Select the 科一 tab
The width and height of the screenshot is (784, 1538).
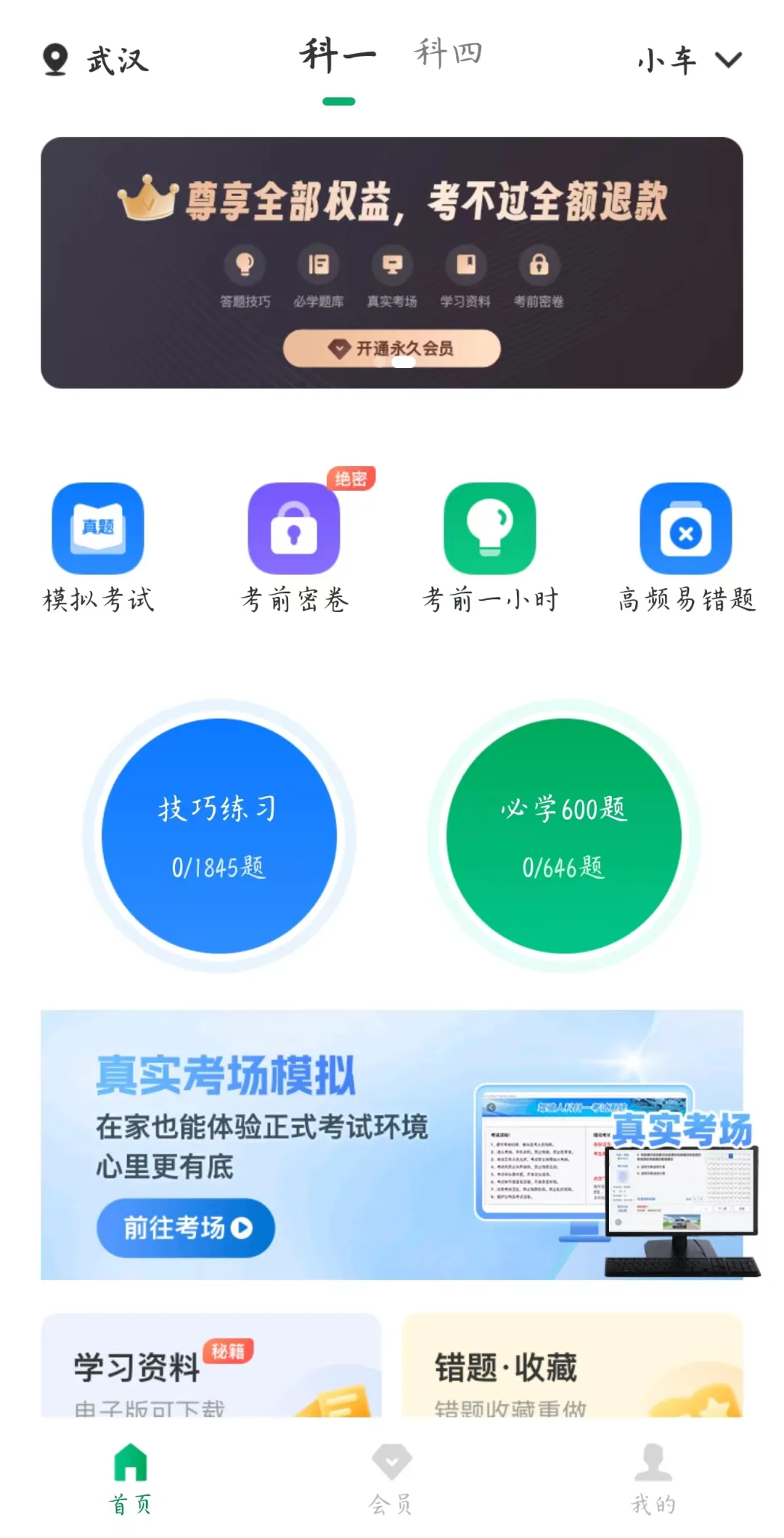(x=338, y=57)
